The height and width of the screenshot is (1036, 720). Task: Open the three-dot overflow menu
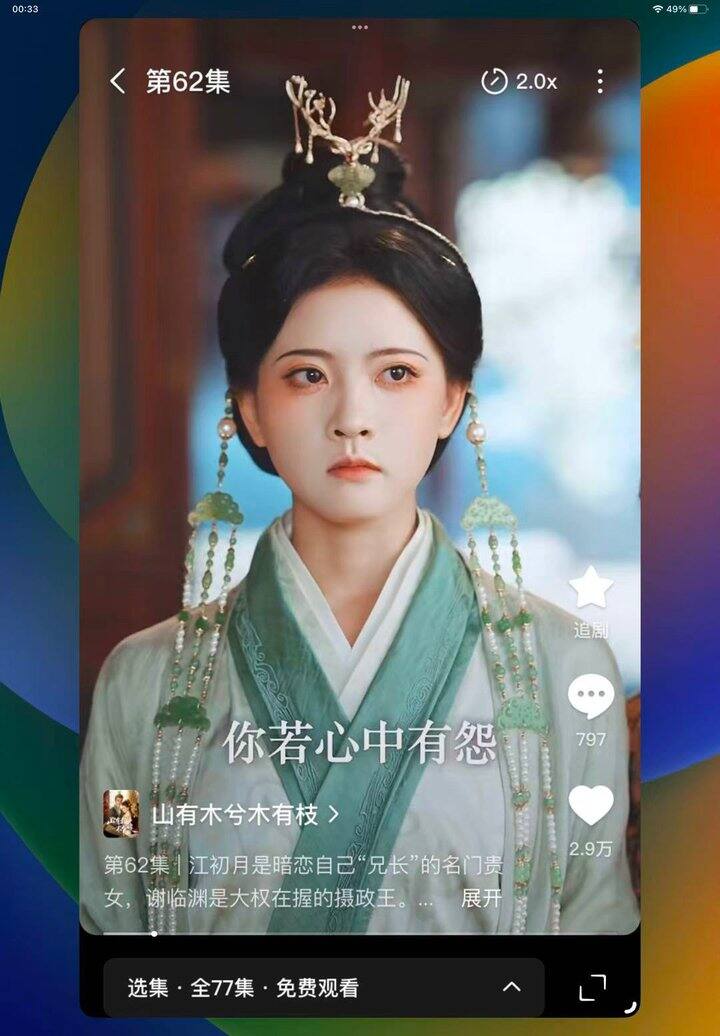coord(600,82)
